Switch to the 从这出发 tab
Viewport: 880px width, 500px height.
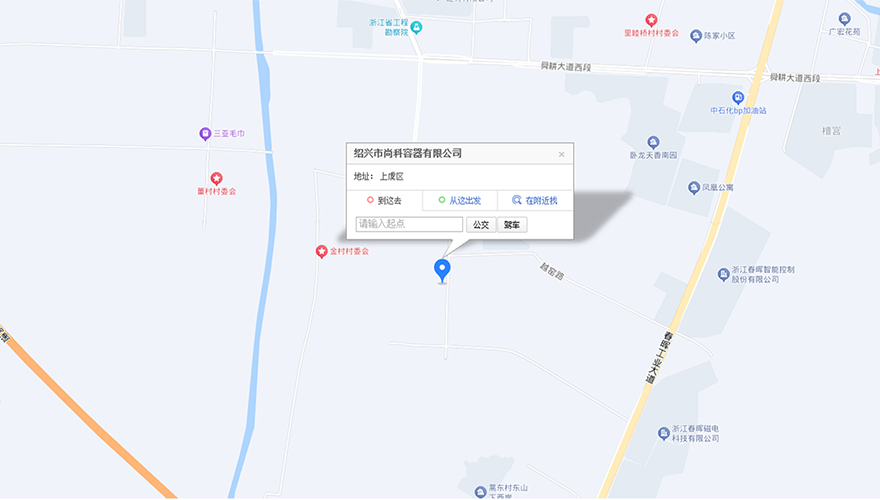pos(459,200)
